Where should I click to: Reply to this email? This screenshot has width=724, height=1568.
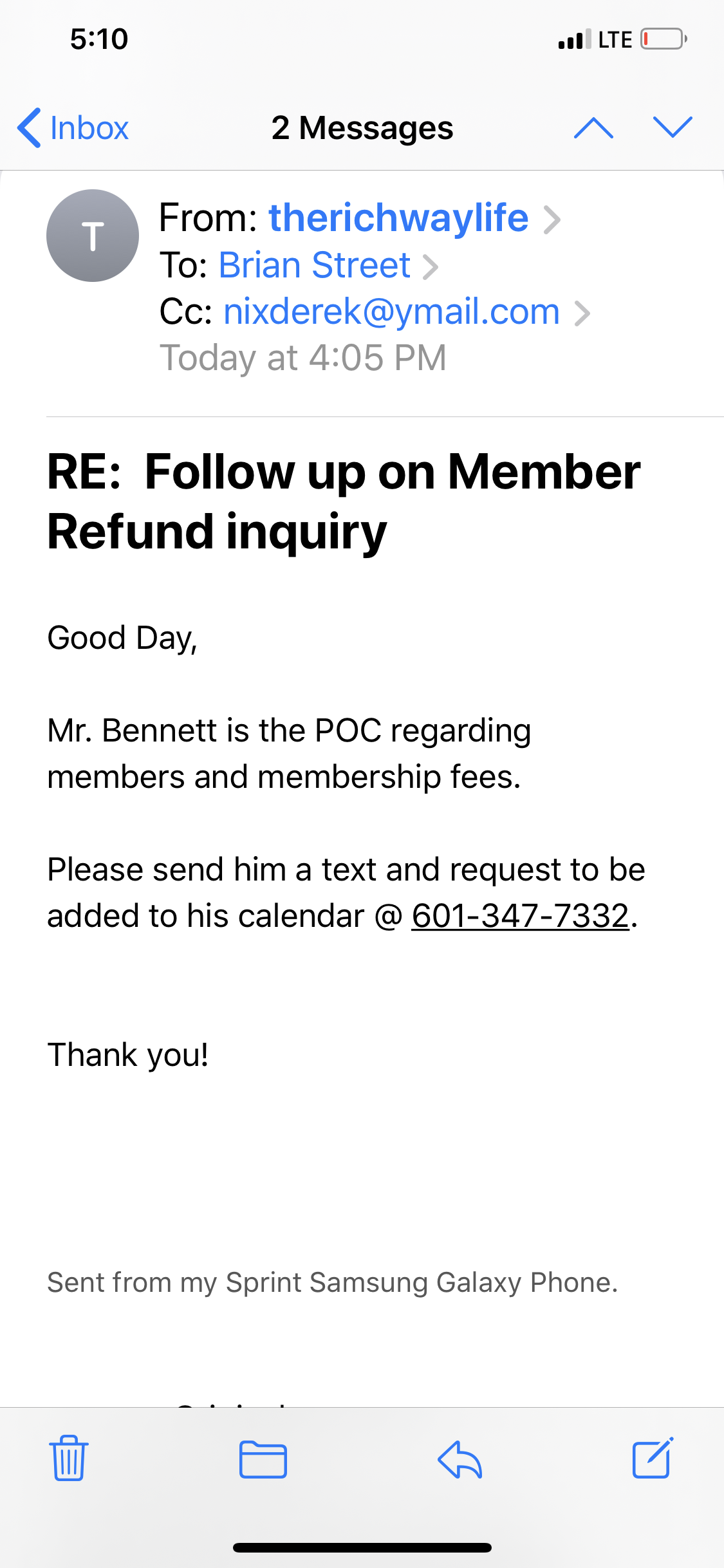pyautogui.click(x=459, y=1459)
